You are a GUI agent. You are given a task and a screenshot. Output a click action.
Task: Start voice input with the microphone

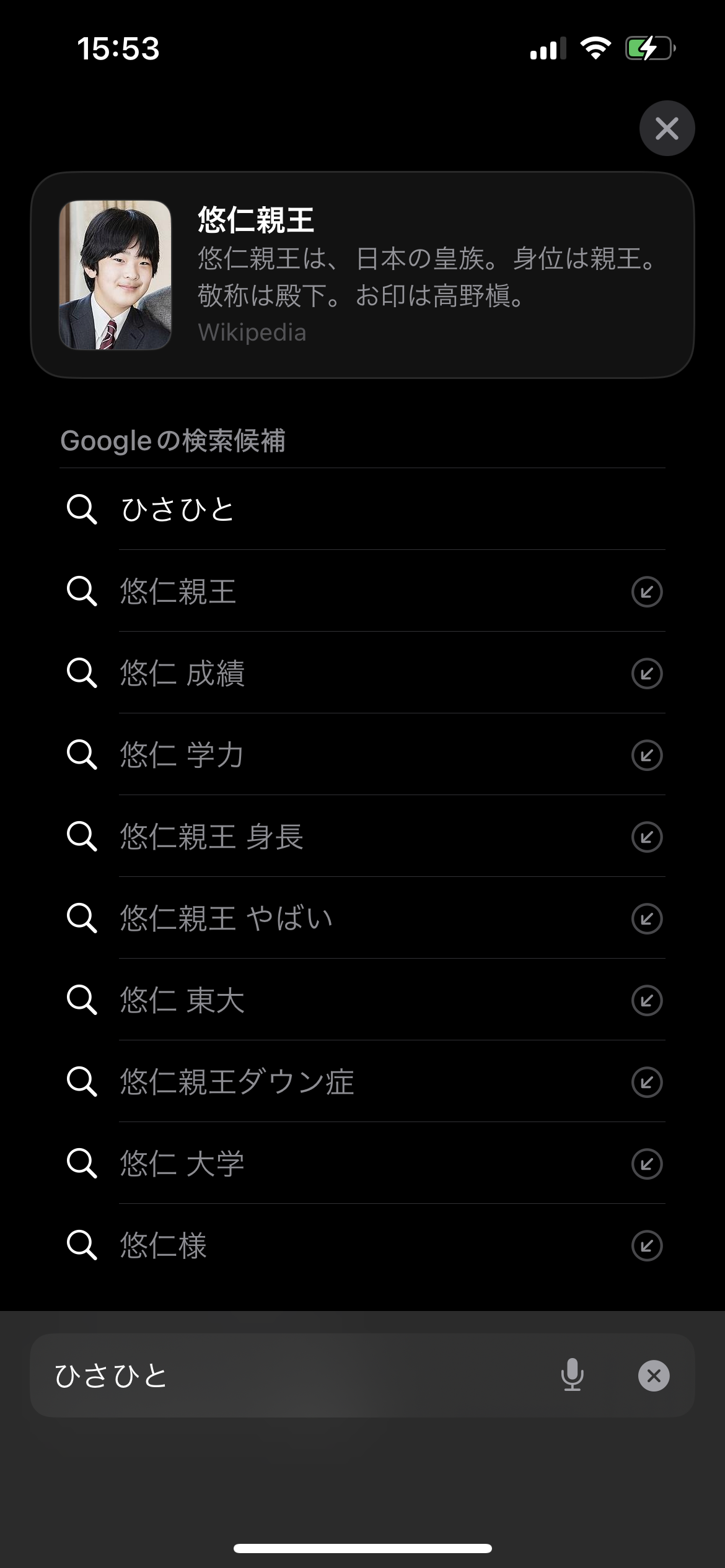(573, 1375)
